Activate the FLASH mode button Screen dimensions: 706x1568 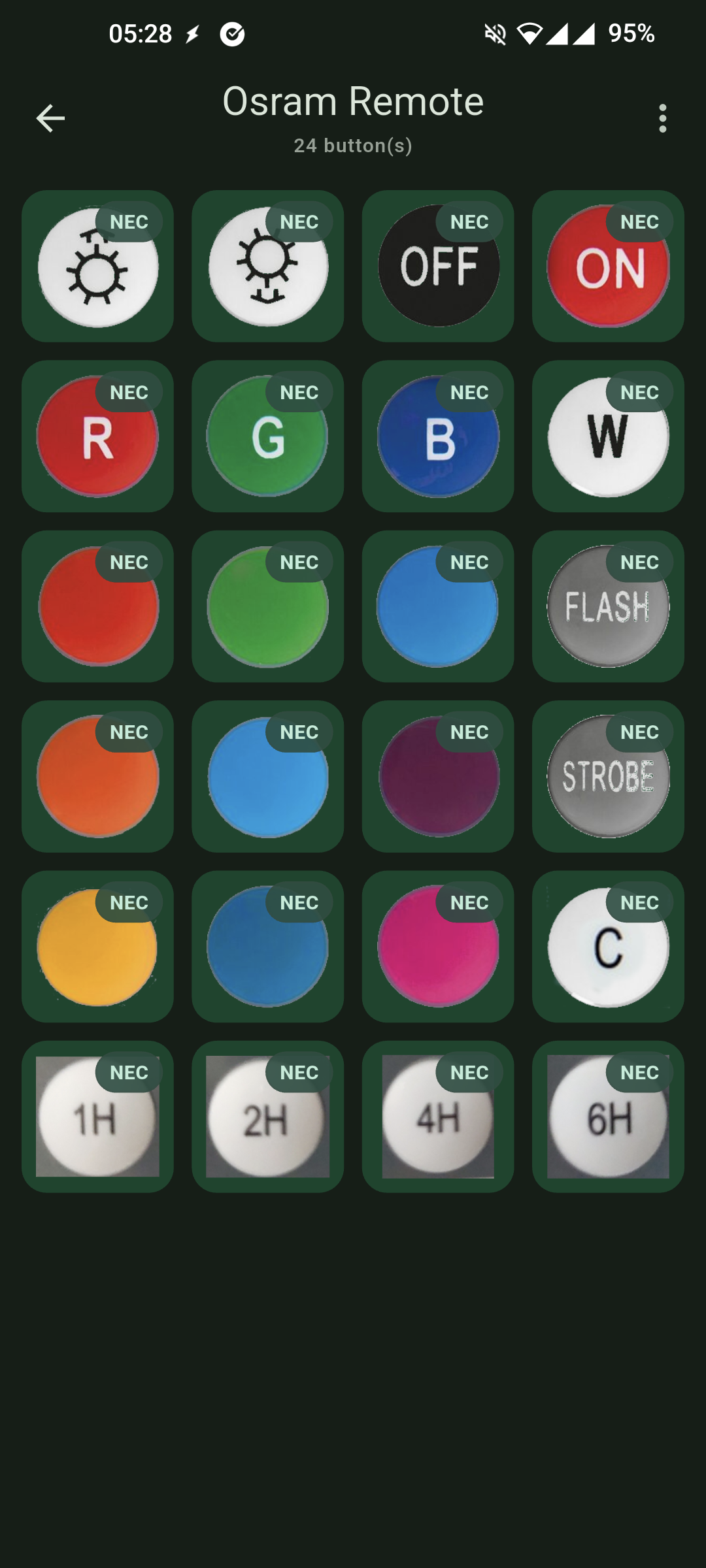point(608,607)
